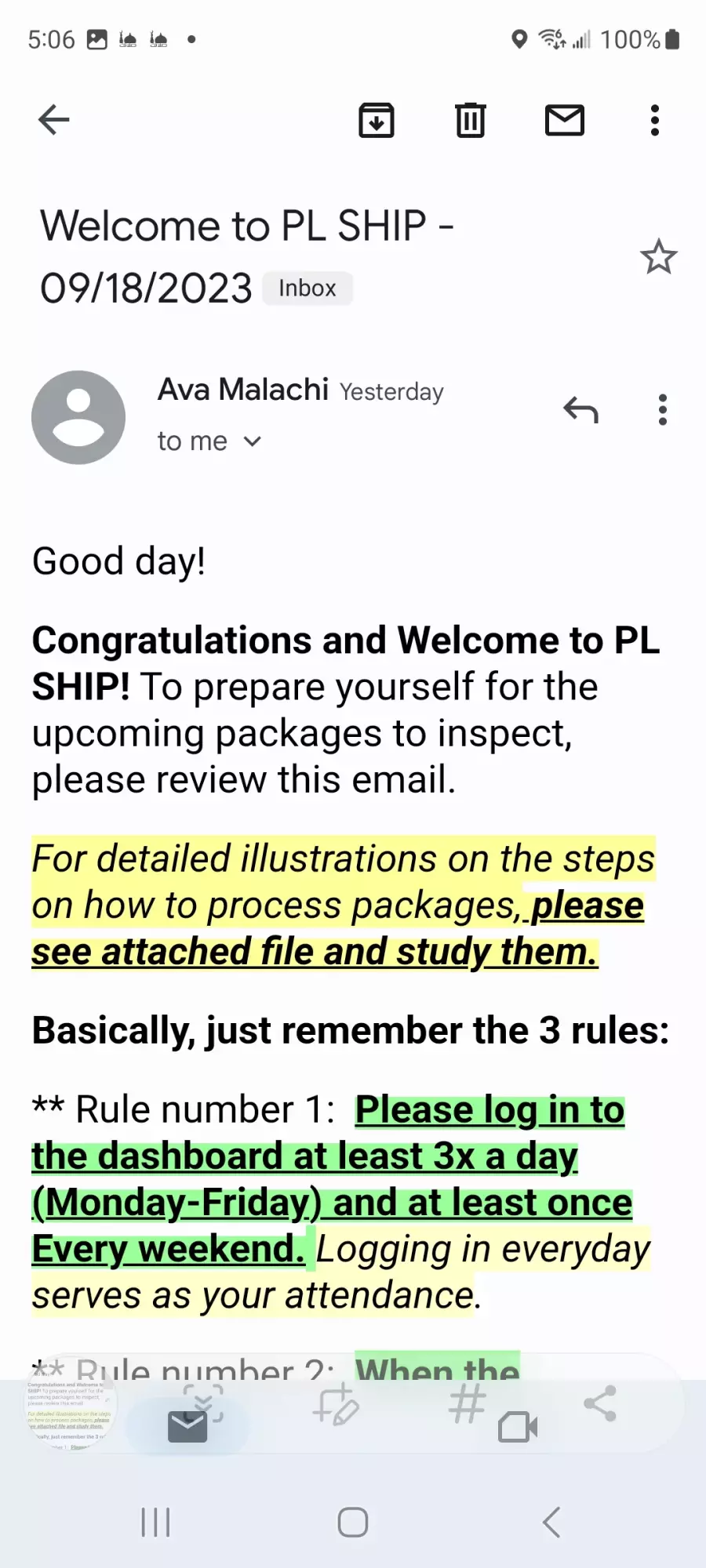Share the captured screenshot
This screenshot has width=706, height=1568.
click(600, 1403)
